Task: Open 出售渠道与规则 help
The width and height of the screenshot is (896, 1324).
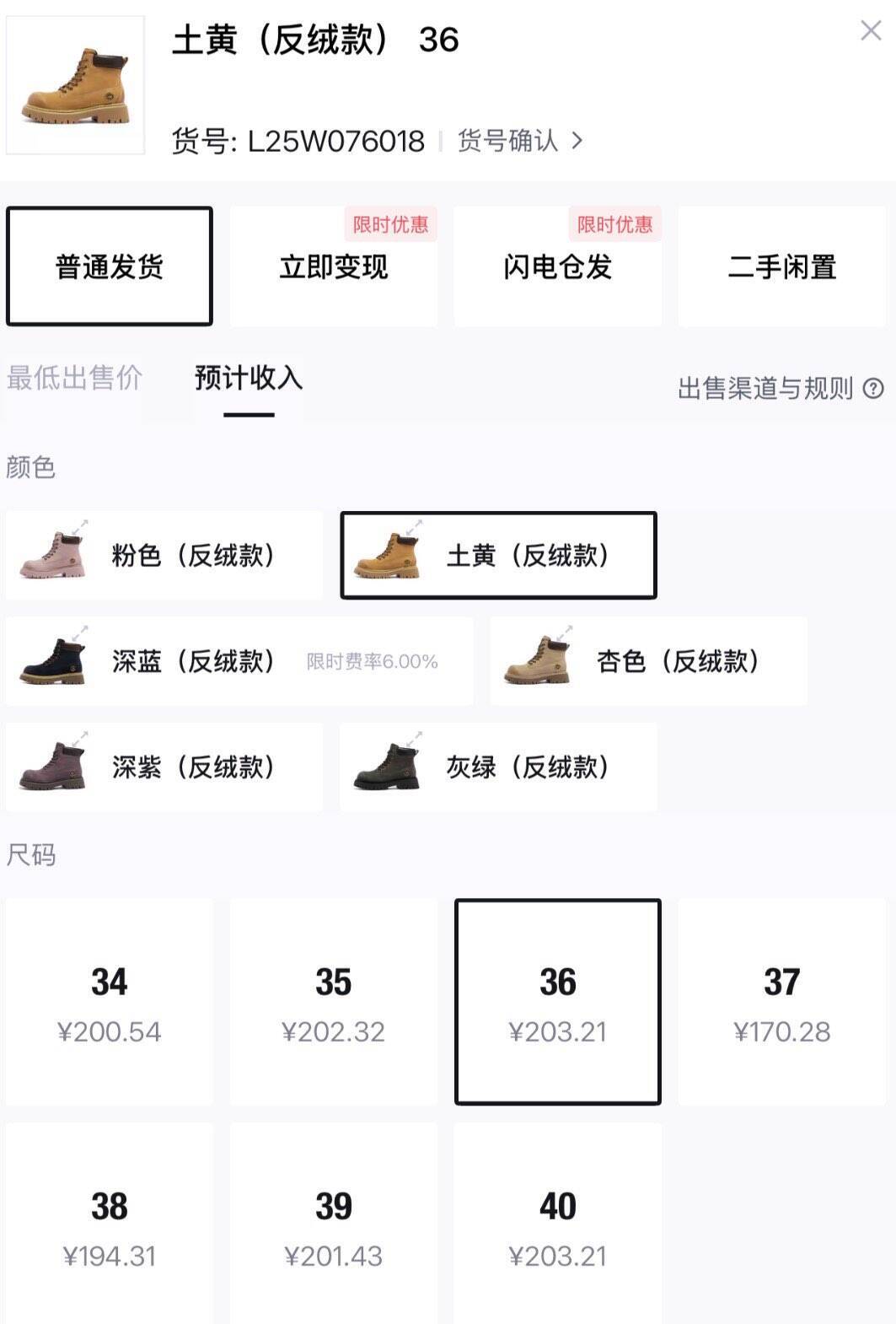Action: coord(781,388)
